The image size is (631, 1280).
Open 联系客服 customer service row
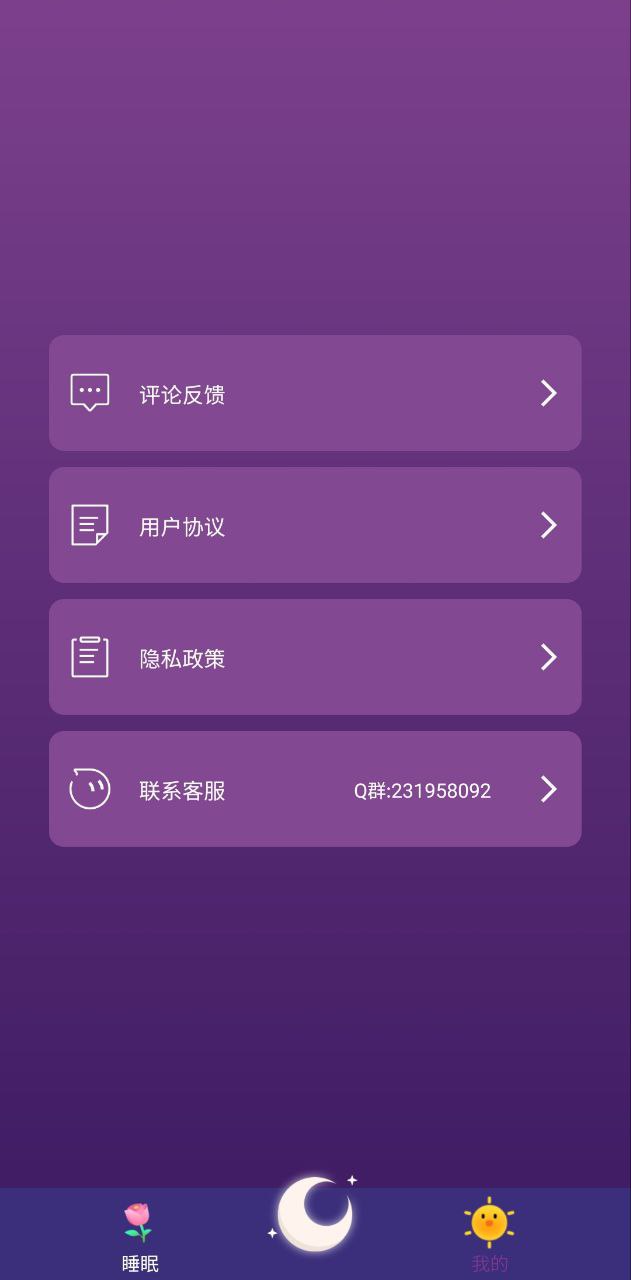tap(315, 789)
